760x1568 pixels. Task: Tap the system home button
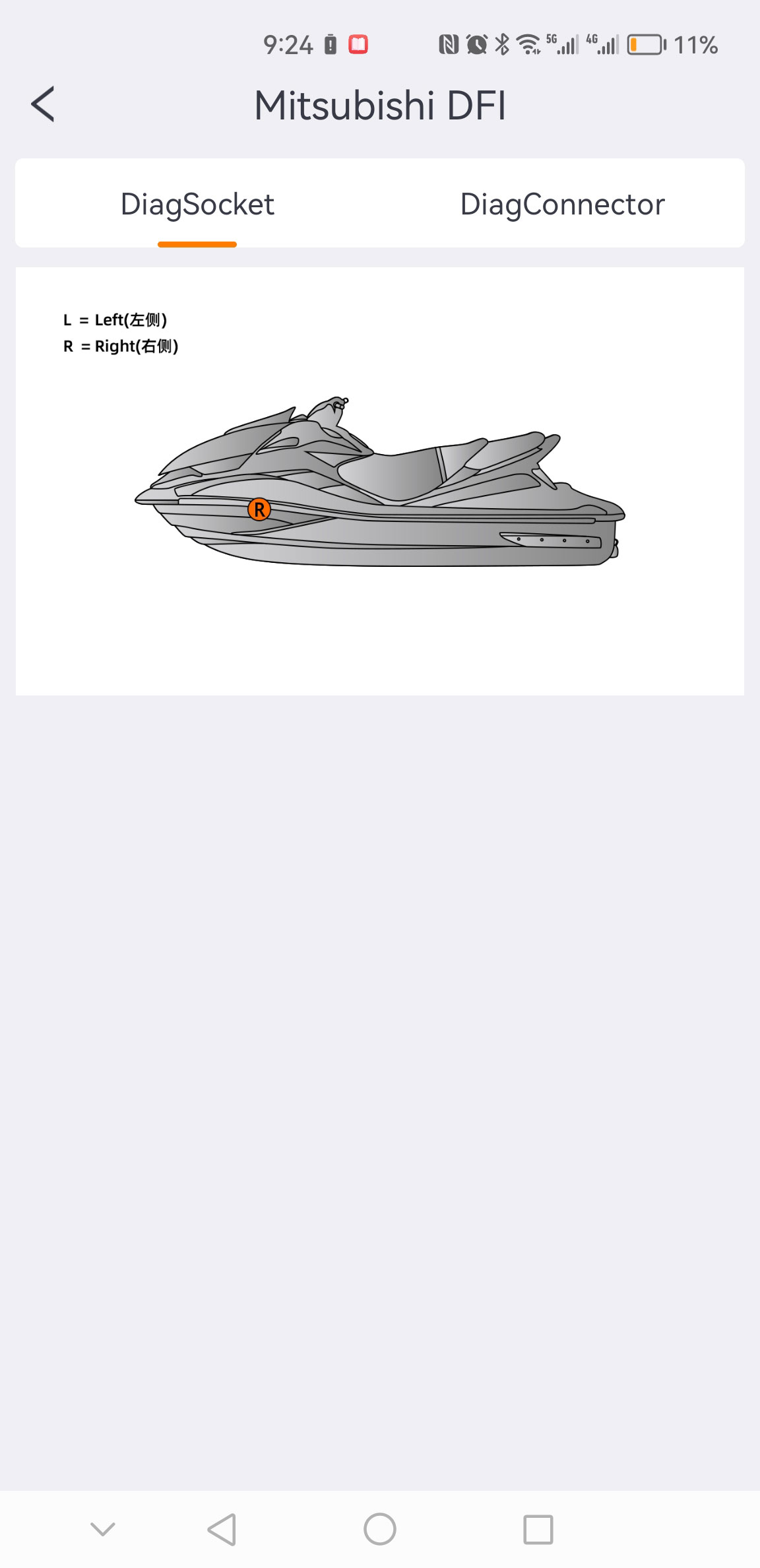380,1529
